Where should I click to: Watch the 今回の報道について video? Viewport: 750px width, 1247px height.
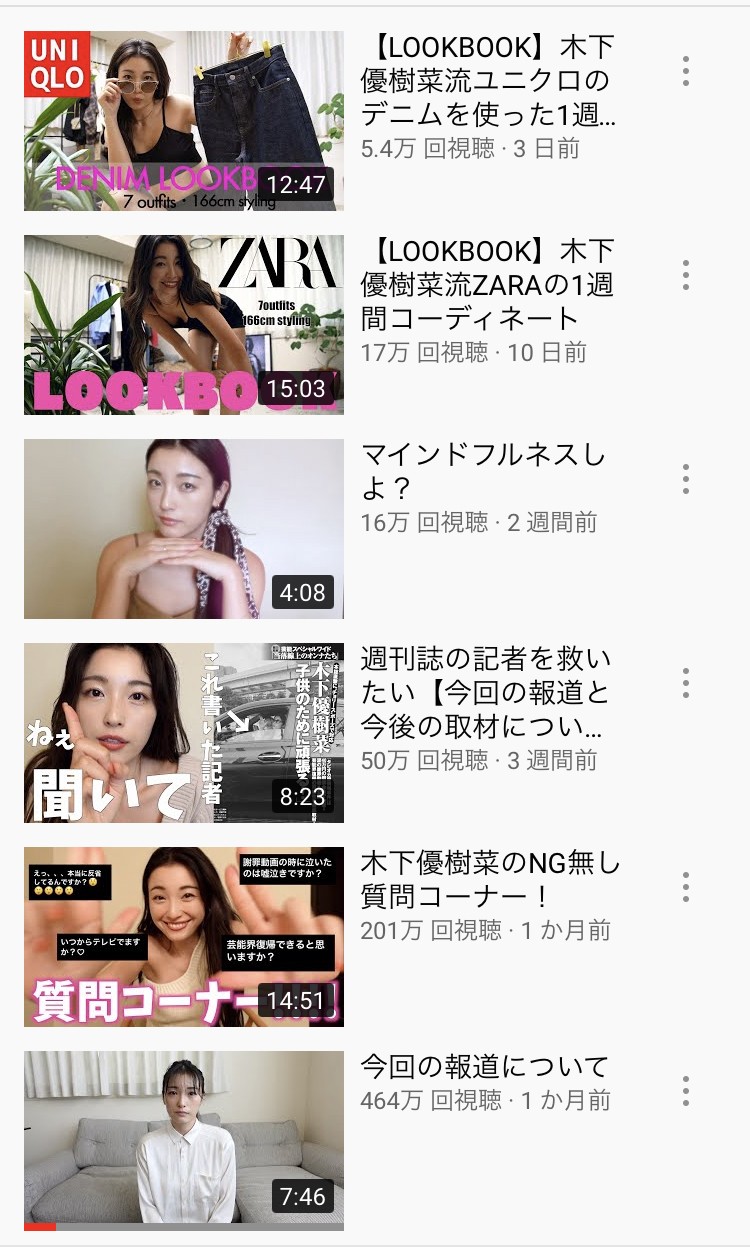coord(184,1140)
